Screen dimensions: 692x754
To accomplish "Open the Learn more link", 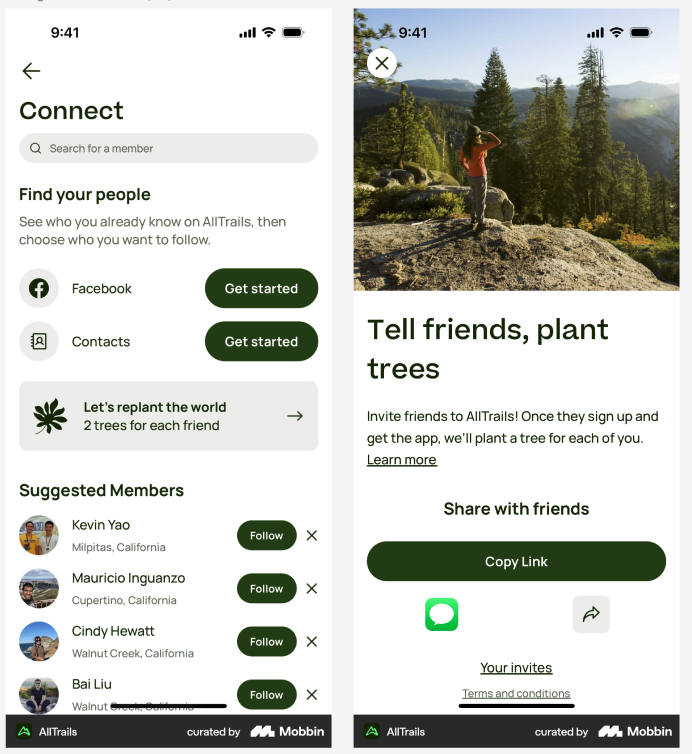I will (x=401, y=460).
